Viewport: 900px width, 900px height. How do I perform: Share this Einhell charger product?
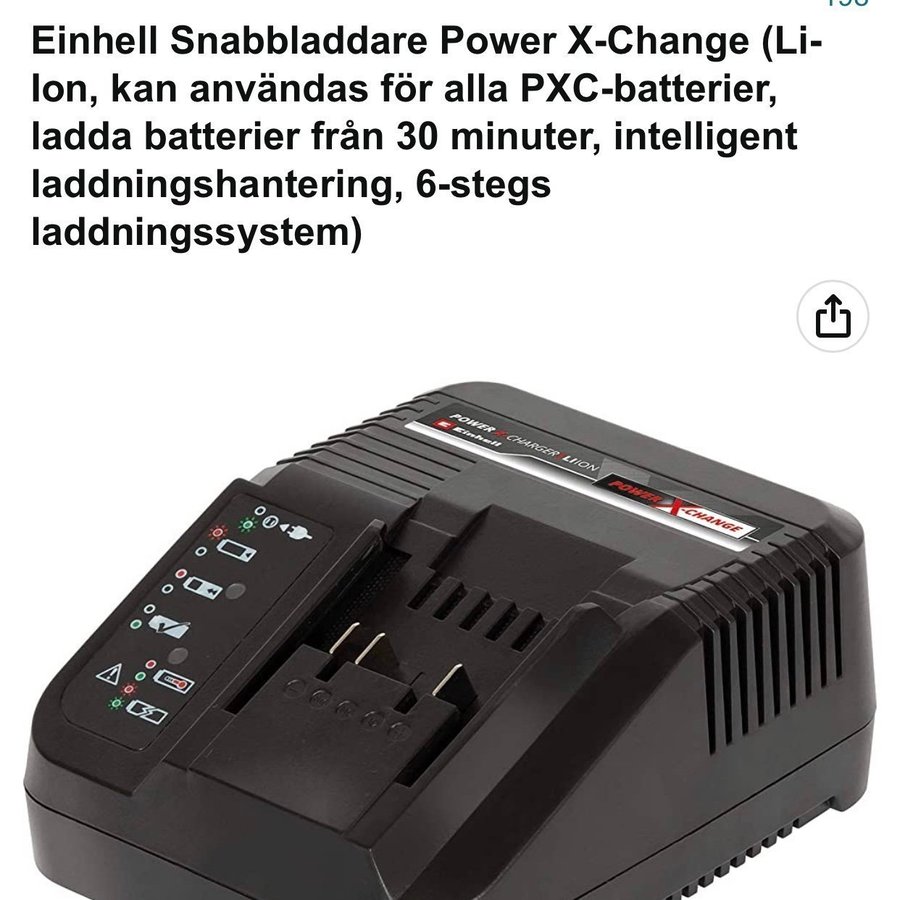832,318
